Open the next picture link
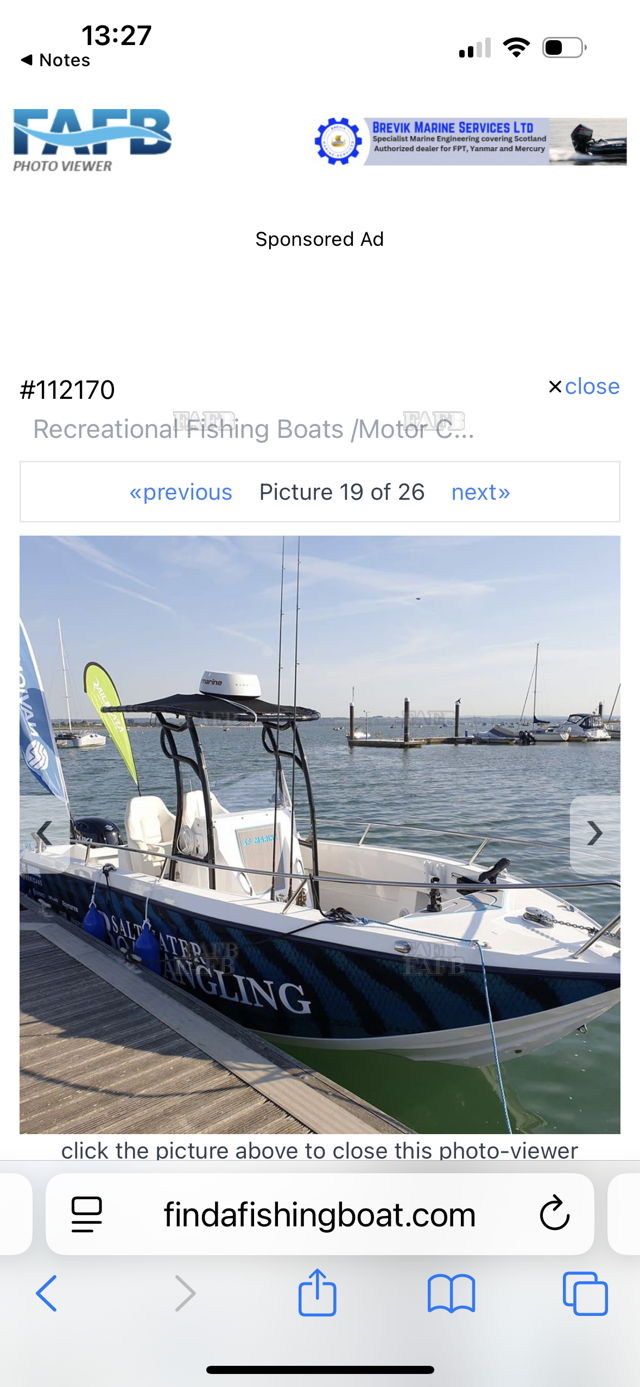Image resolution: width=640 pixels, height=1387 pixels. pos(480,492)
